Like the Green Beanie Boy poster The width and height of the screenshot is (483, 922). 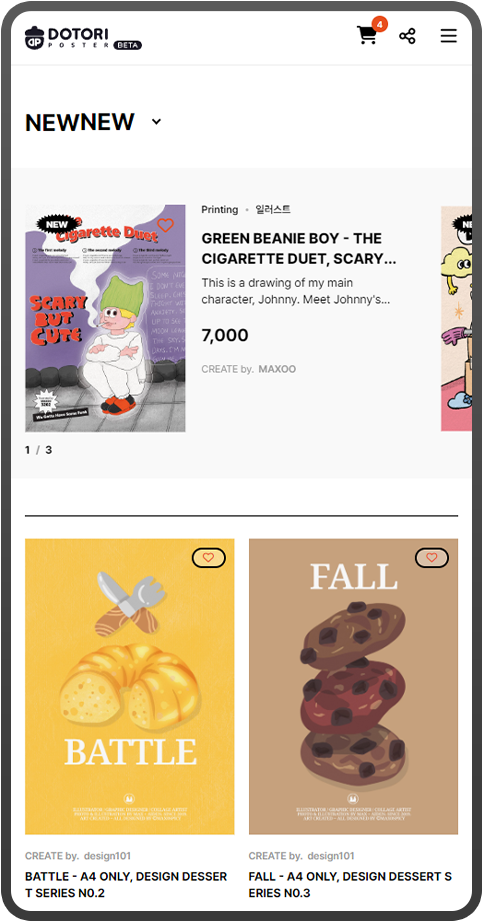165,225
